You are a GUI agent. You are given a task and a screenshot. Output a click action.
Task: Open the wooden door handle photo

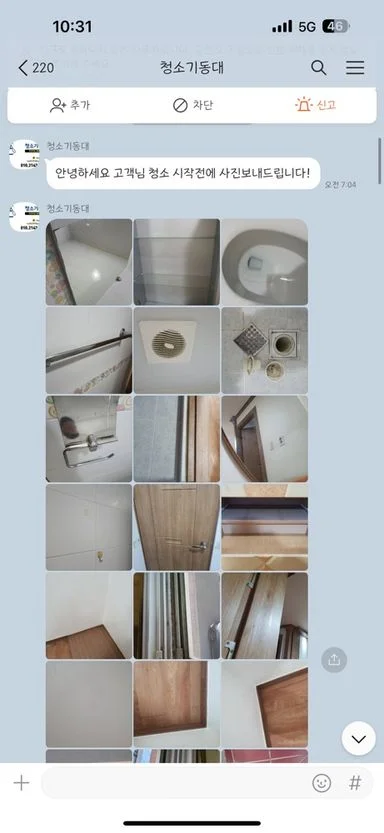pos(176,527)
